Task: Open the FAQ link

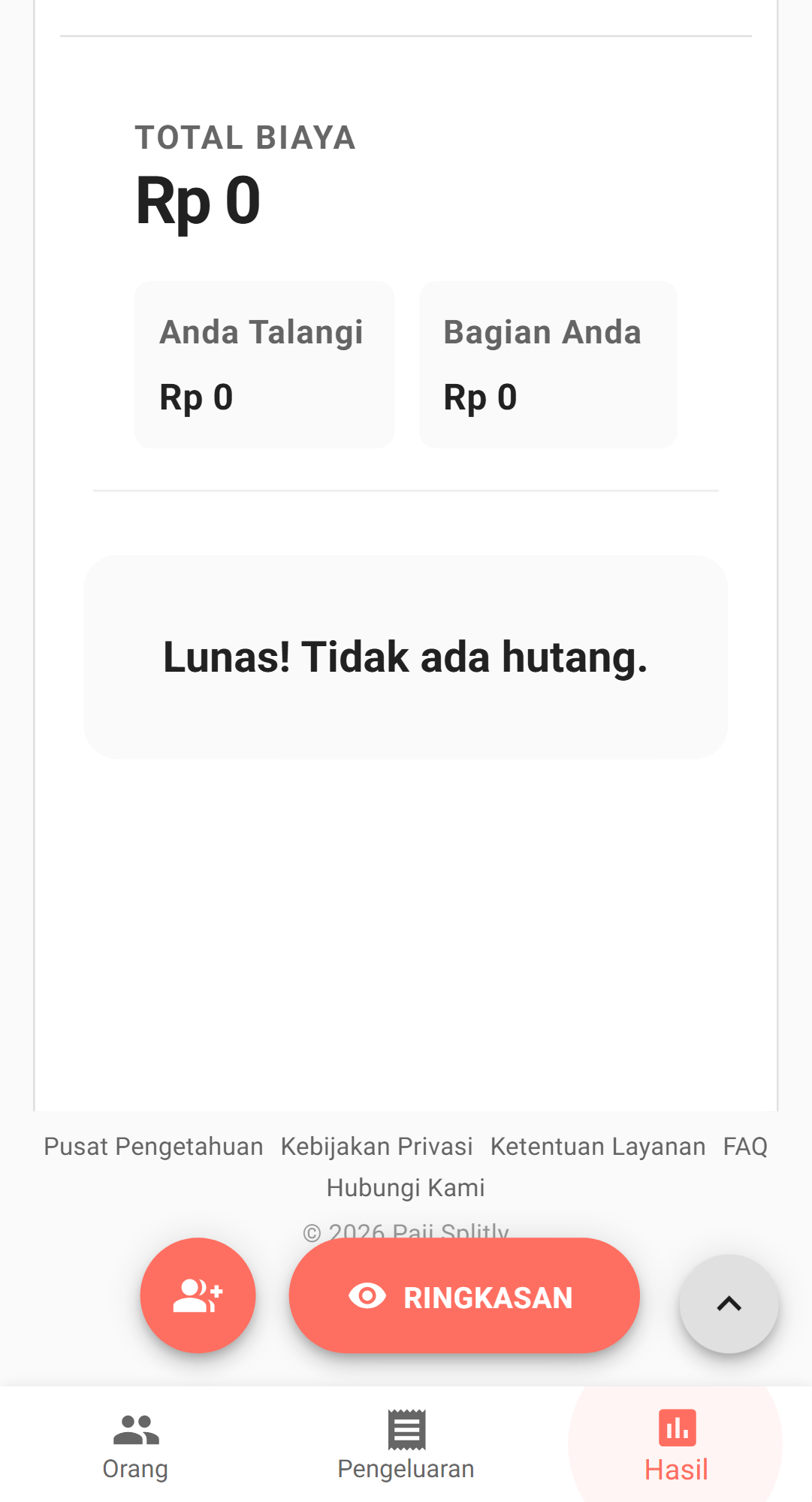Action: point(745,1147)
